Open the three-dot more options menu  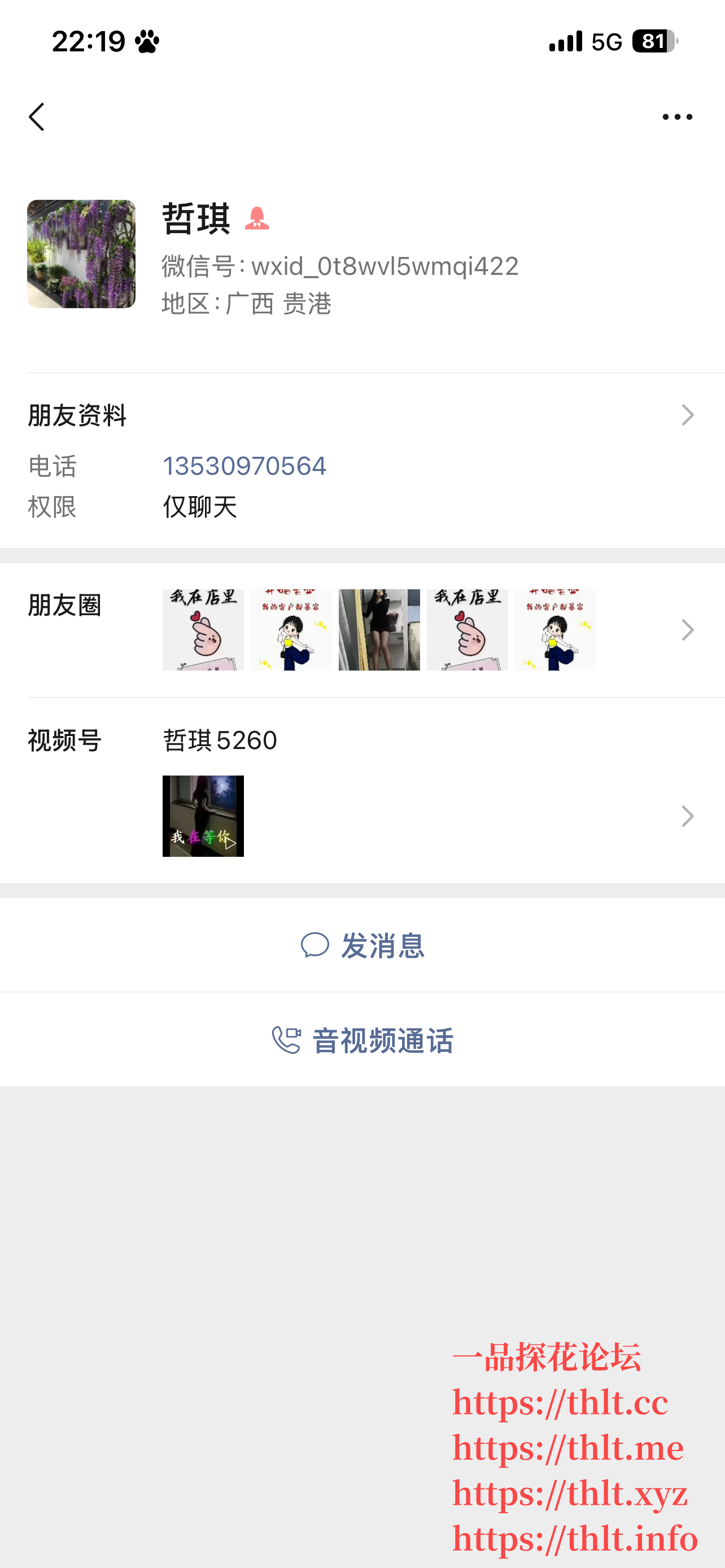[x=677, y=117]
